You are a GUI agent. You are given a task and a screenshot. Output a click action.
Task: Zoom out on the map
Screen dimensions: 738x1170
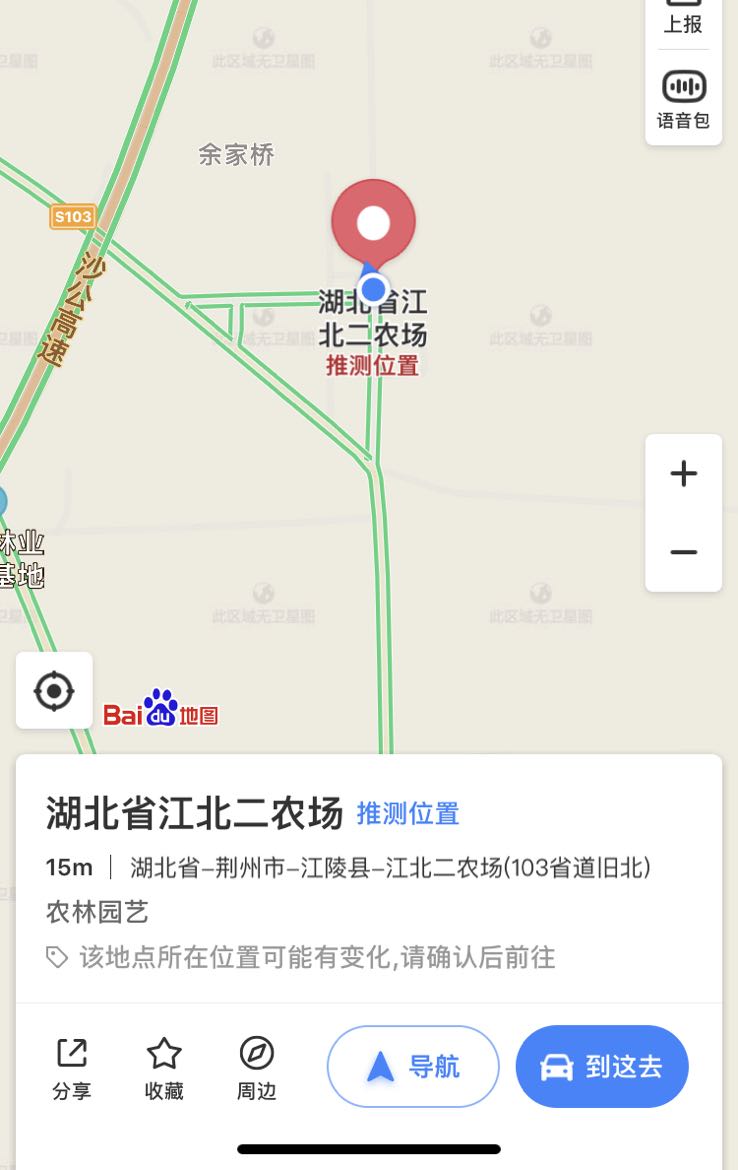click(683, 552)
